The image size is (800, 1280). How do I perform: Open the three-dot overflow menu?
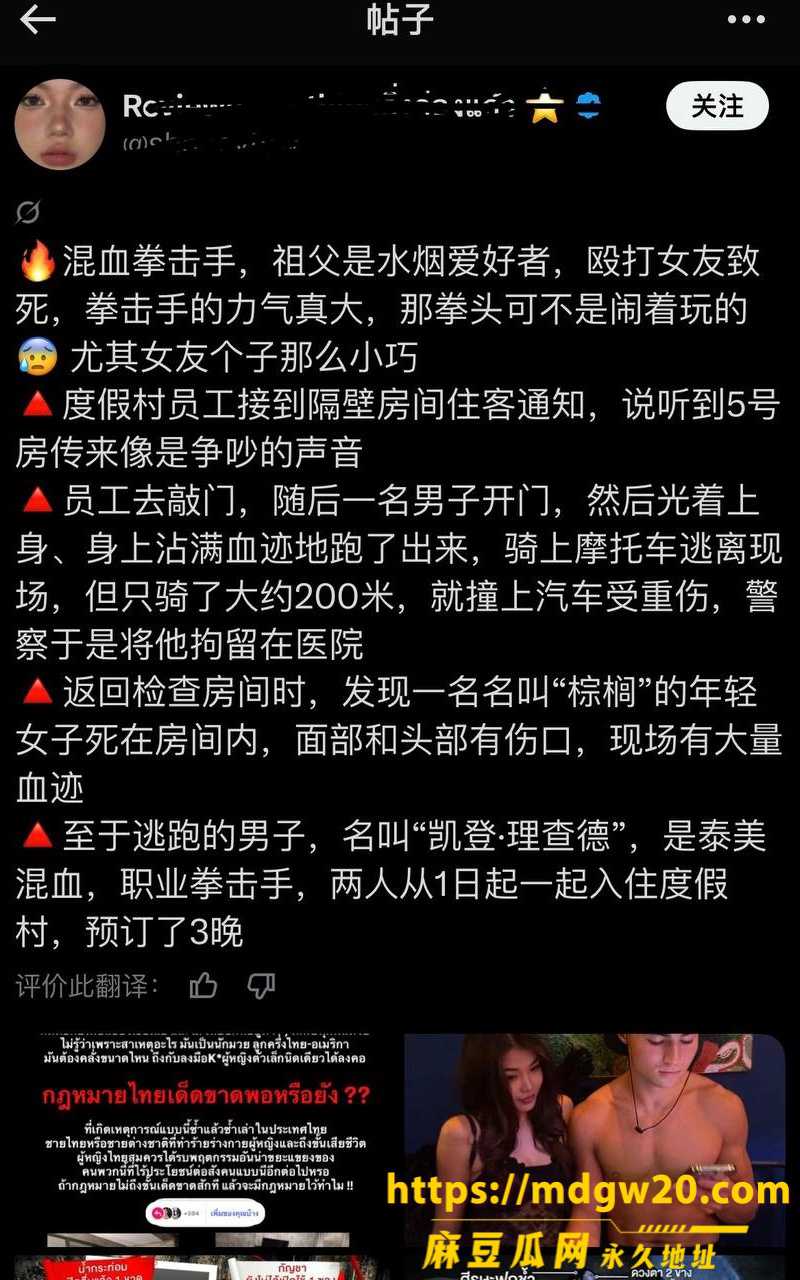point(746,20)
